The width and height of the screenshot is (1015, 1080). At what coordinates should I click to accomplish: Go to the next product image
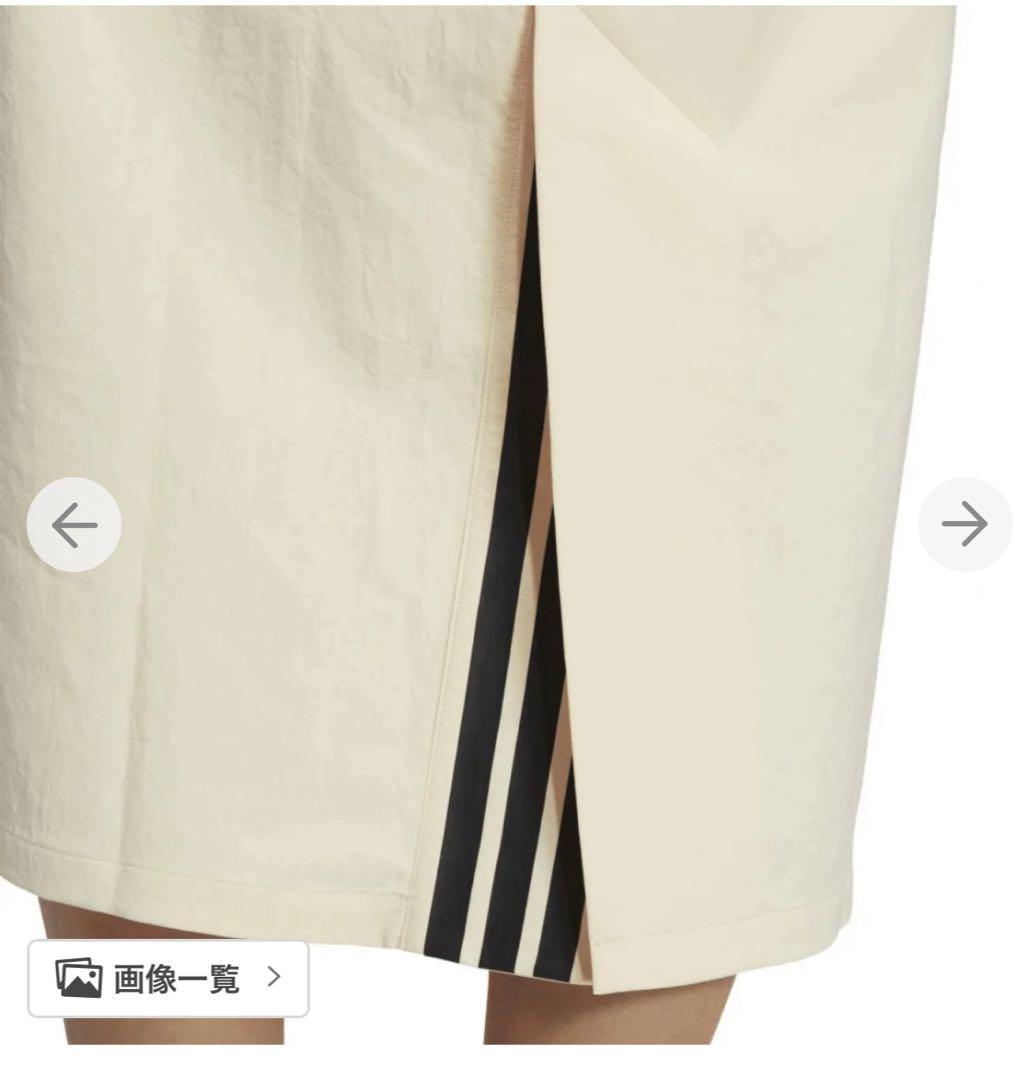pos(964,525)
